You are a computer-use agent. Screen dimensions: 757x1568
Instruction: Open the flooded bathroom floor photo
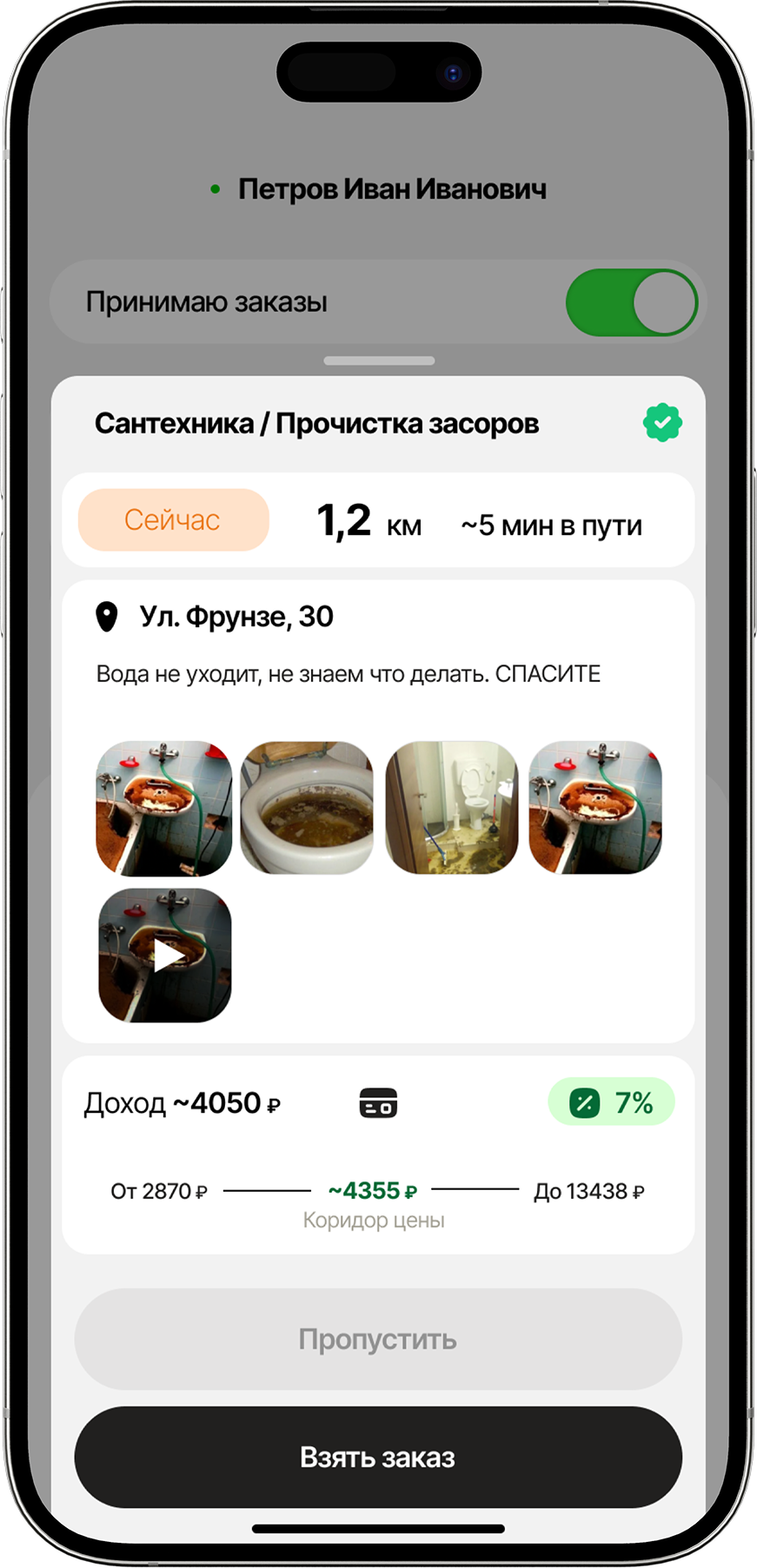pos(451,808)
